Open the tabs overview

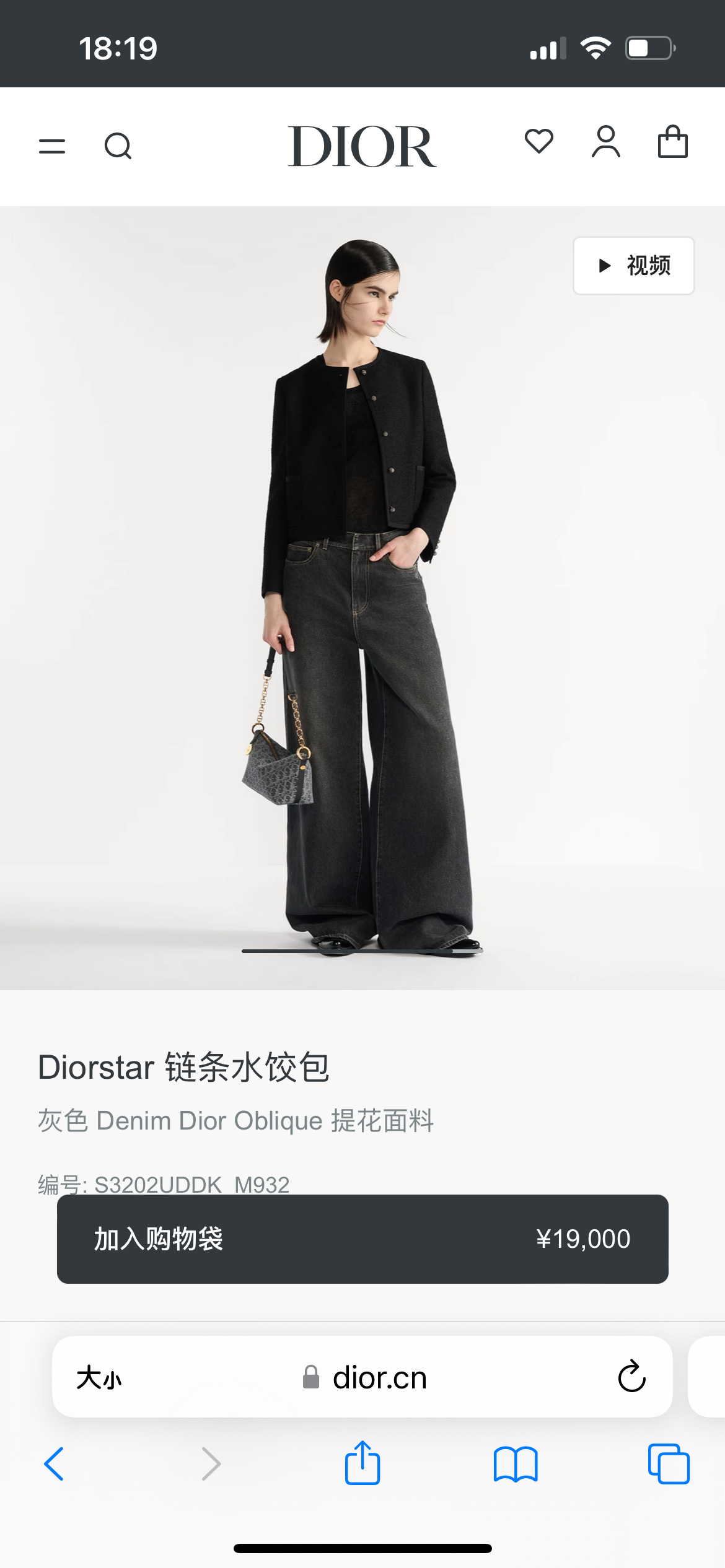click(x=668, y=1464)
